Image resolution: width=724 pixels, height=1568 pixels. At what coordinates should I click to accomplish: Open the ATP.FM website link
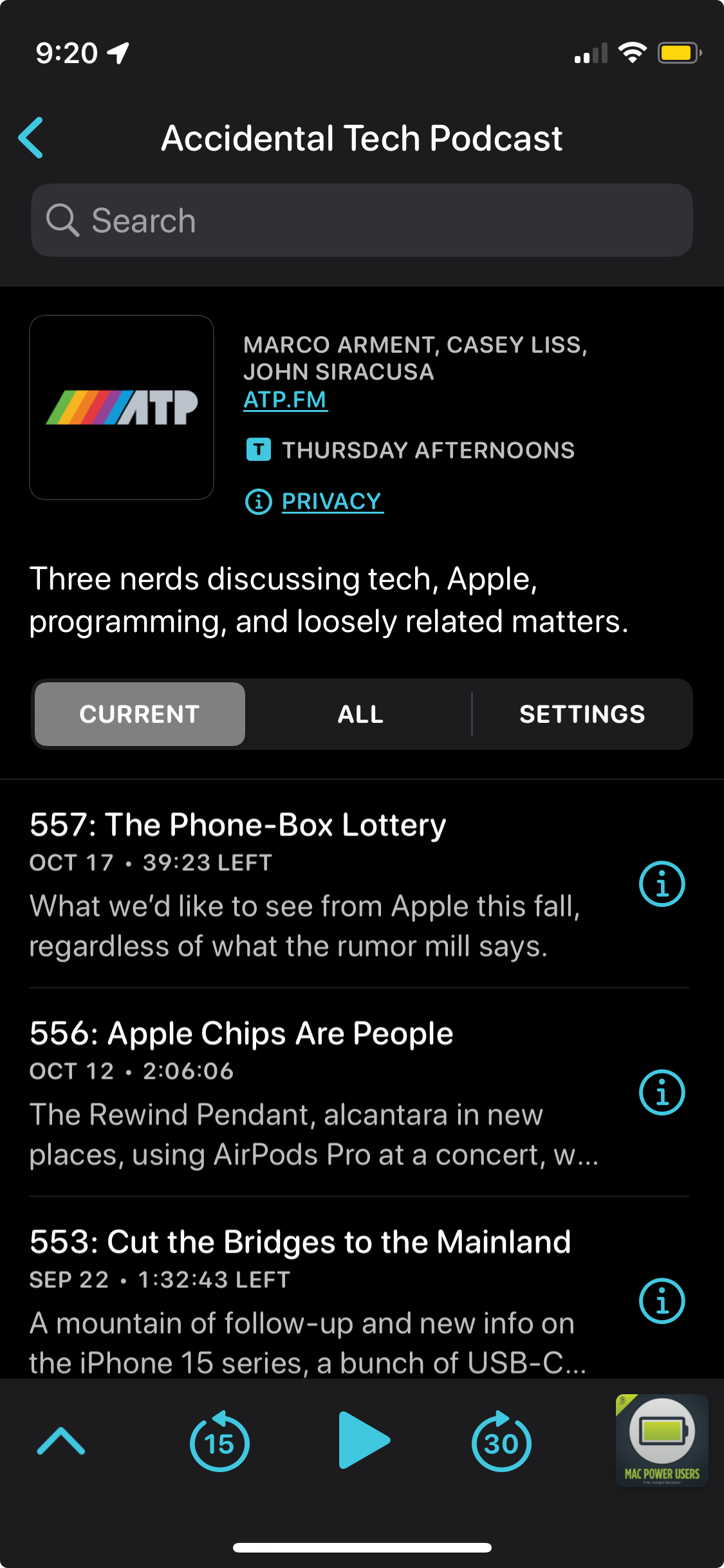[285, 400]
